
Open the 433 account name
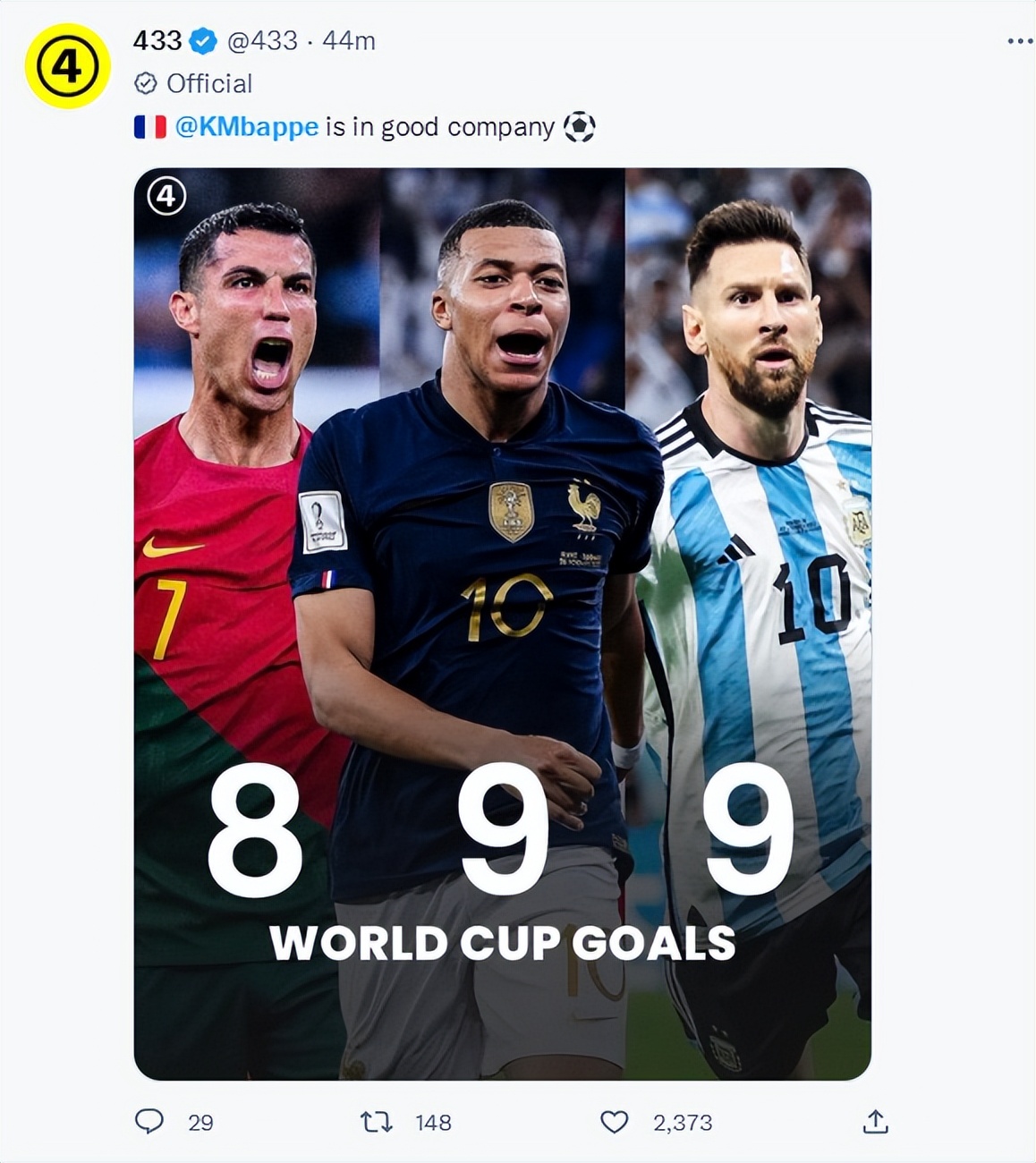coord(157,41)
